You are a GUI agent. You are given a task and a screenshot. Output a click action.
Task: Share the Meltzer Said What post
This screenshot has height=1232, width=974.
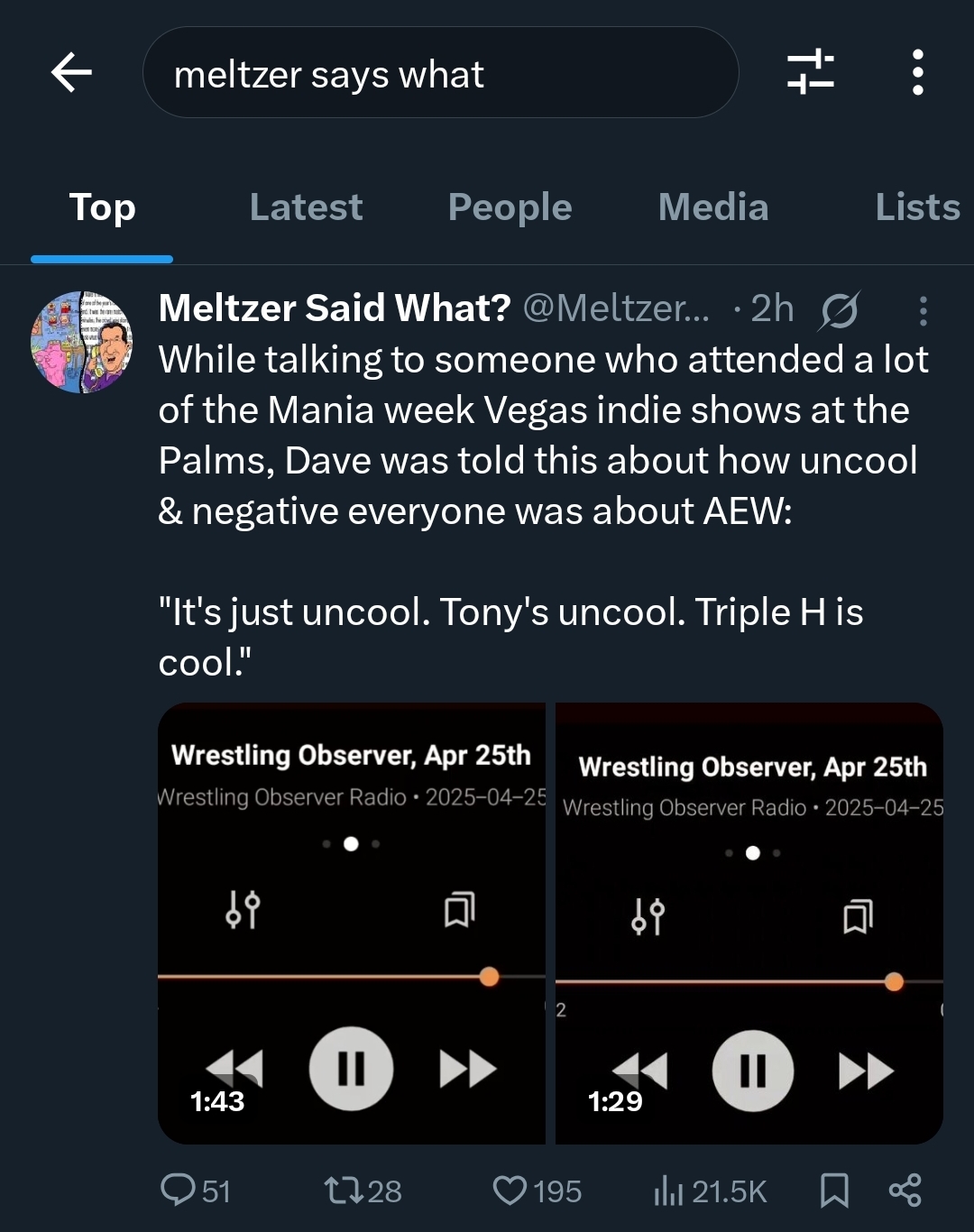(x=905, y=1190)
